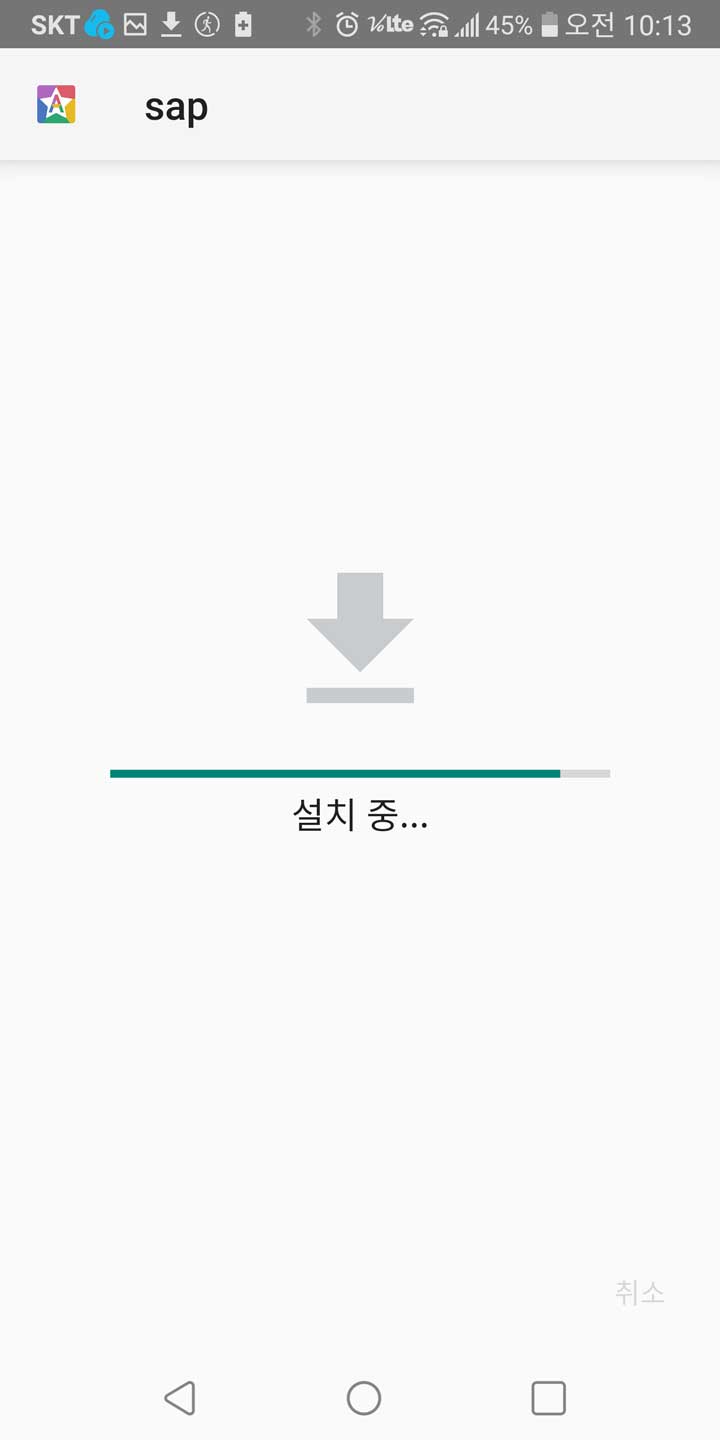Image resolution: width=720 pixels, height=1440 pixels.
Task: Return to the home screen
Action: pyautogui.click(x=364, y=1398)
